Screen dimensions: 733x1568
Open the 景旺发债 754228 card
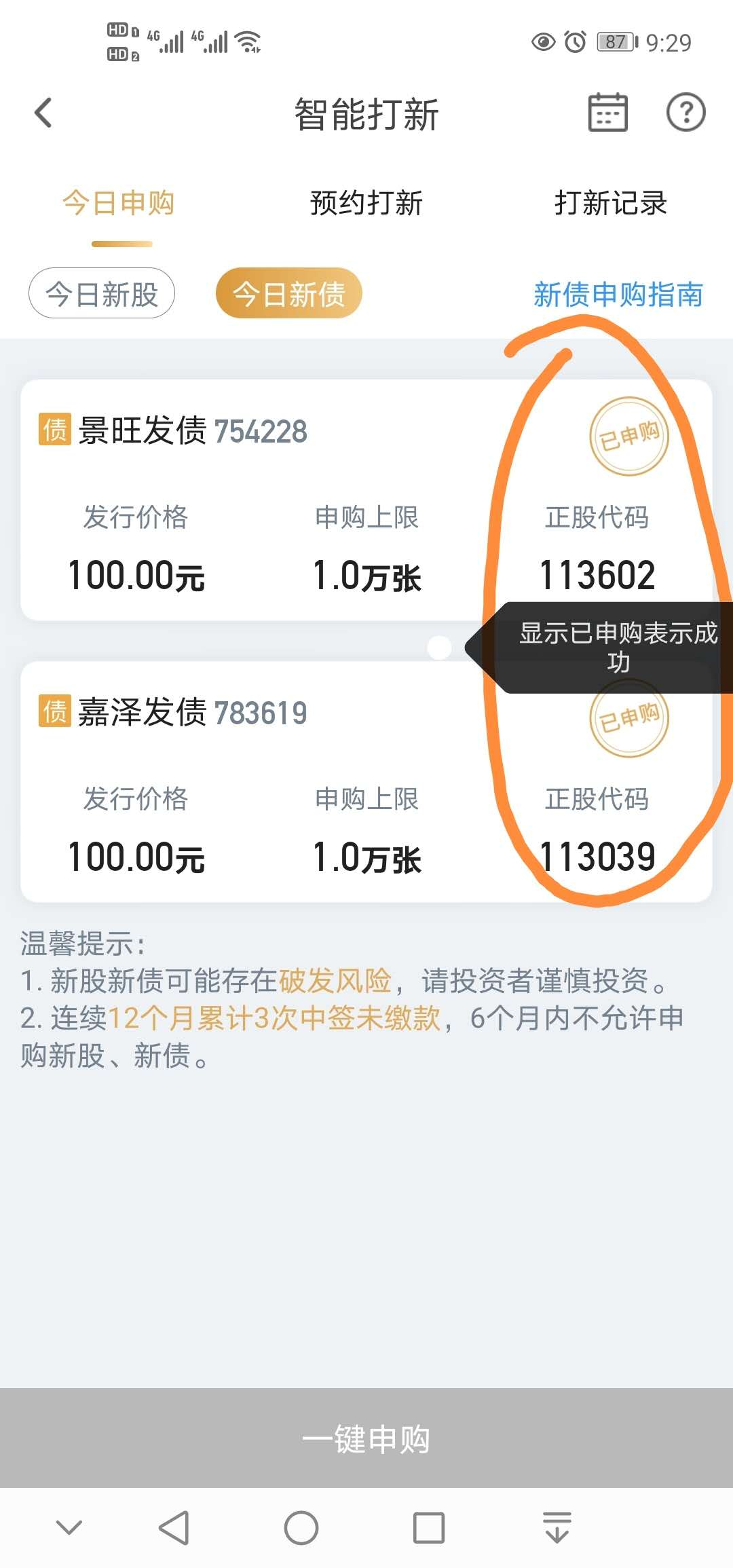click(366, 500)
